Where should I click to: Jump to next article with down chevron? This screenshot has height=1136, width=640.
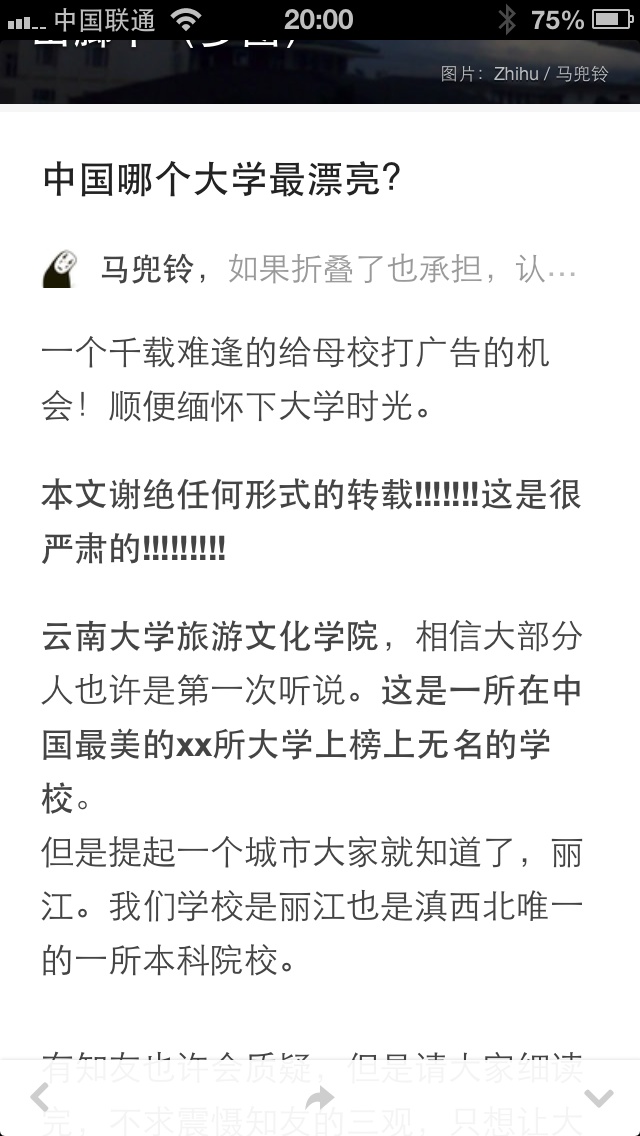click(598, 1098)
